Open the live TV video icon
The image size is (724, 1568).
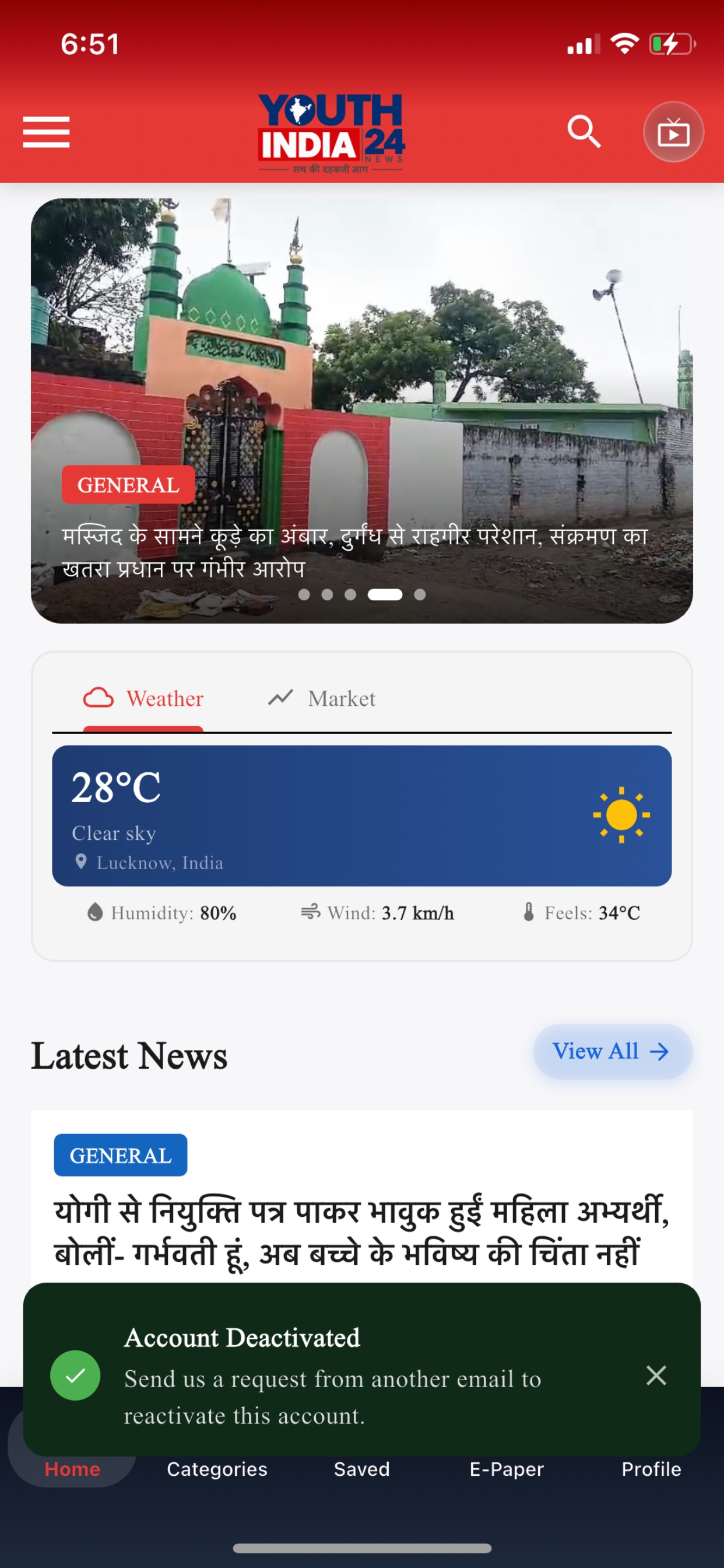coord(673,132)
